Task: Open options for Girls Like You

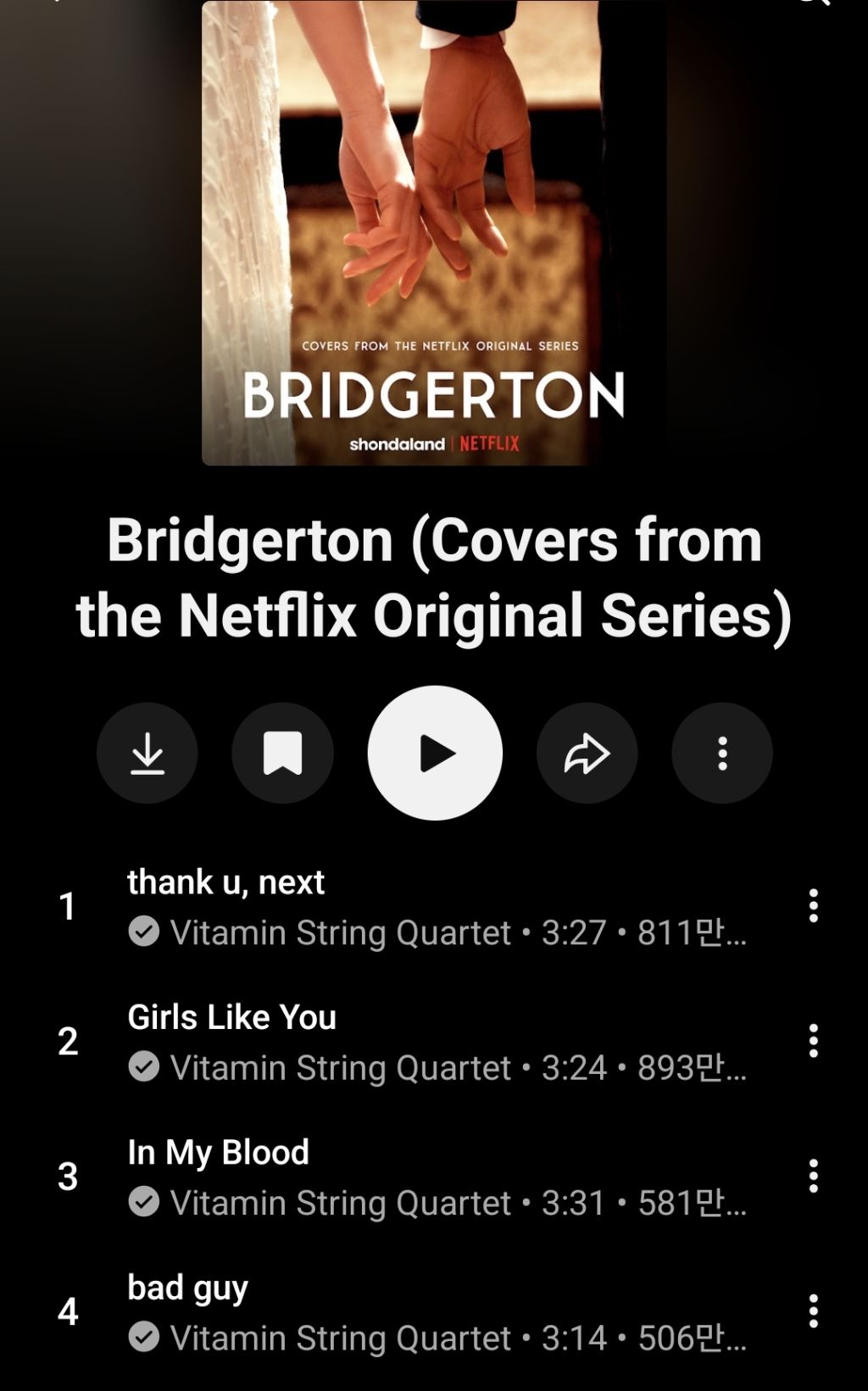Action: [x=813, y=1041]
